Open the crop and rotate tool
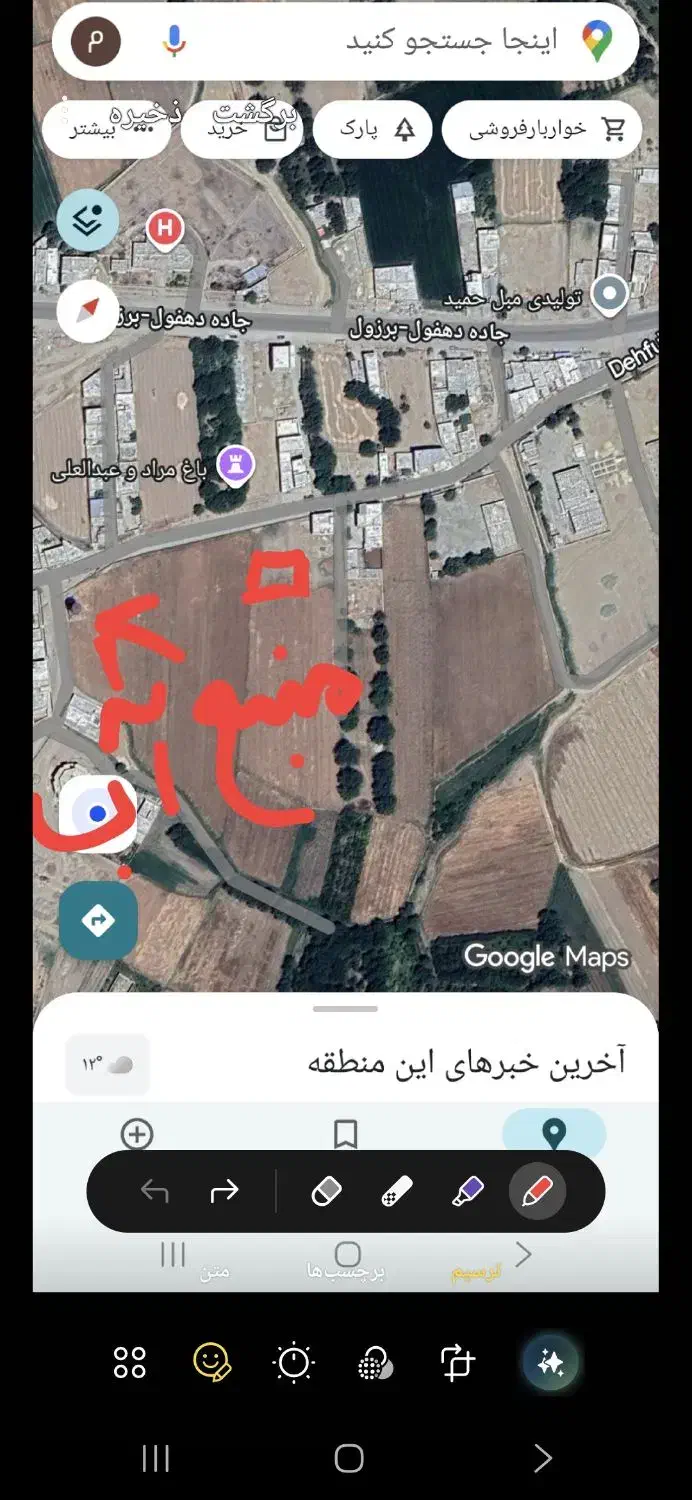Viewport: 692px width, 1500px height. pos(457,1362)
